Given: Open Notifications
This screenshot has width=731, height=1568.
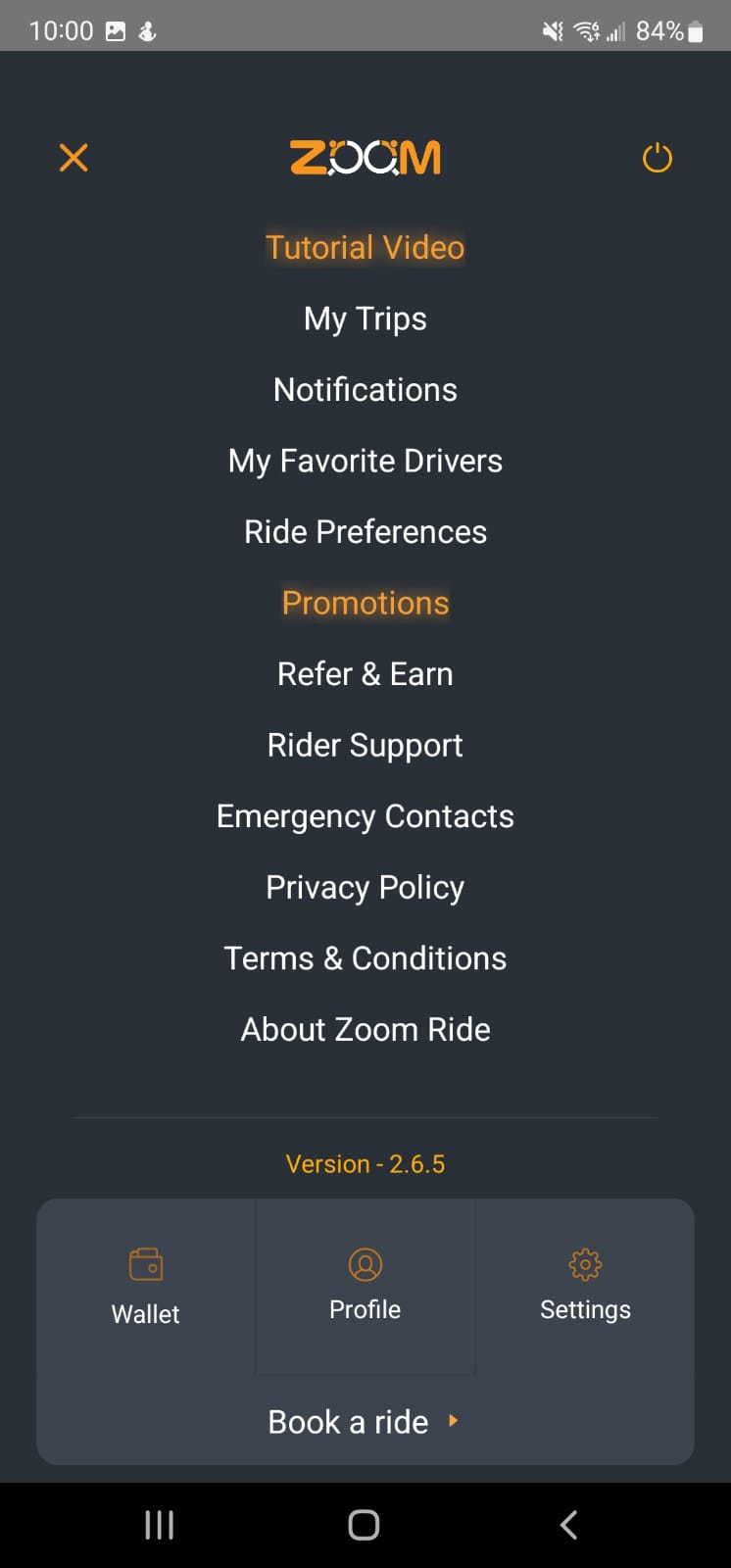Looking at the screenshot, I should coord(365,390).
